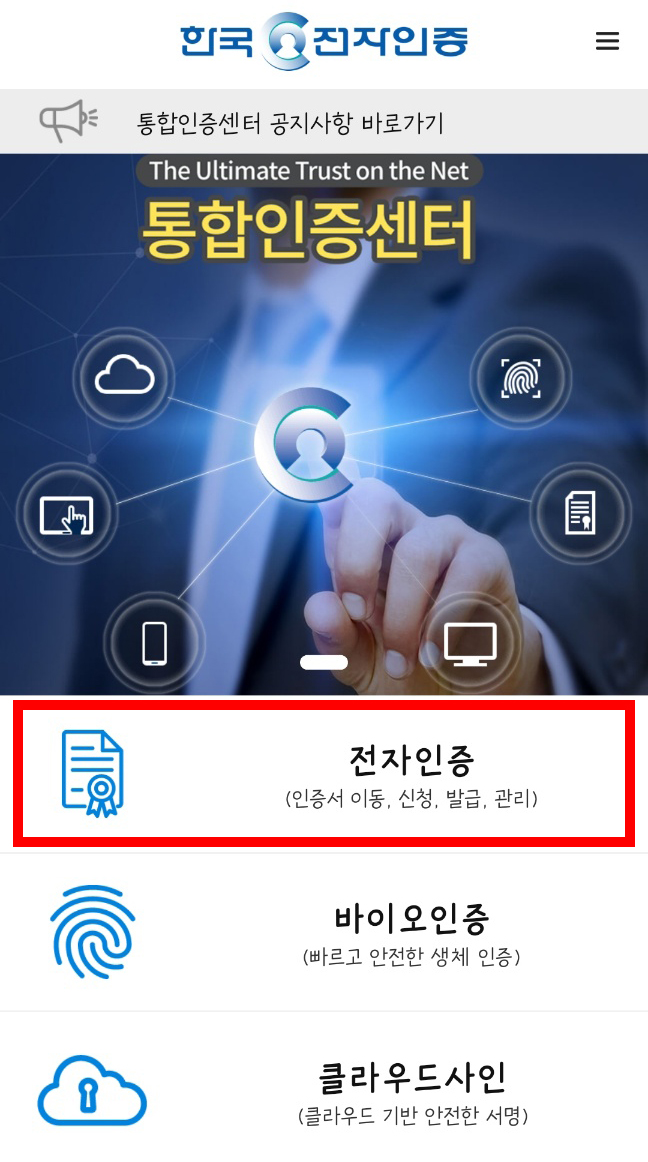
Task: Open the 전자인증 certificate menu
Action: tap(323, 773)
